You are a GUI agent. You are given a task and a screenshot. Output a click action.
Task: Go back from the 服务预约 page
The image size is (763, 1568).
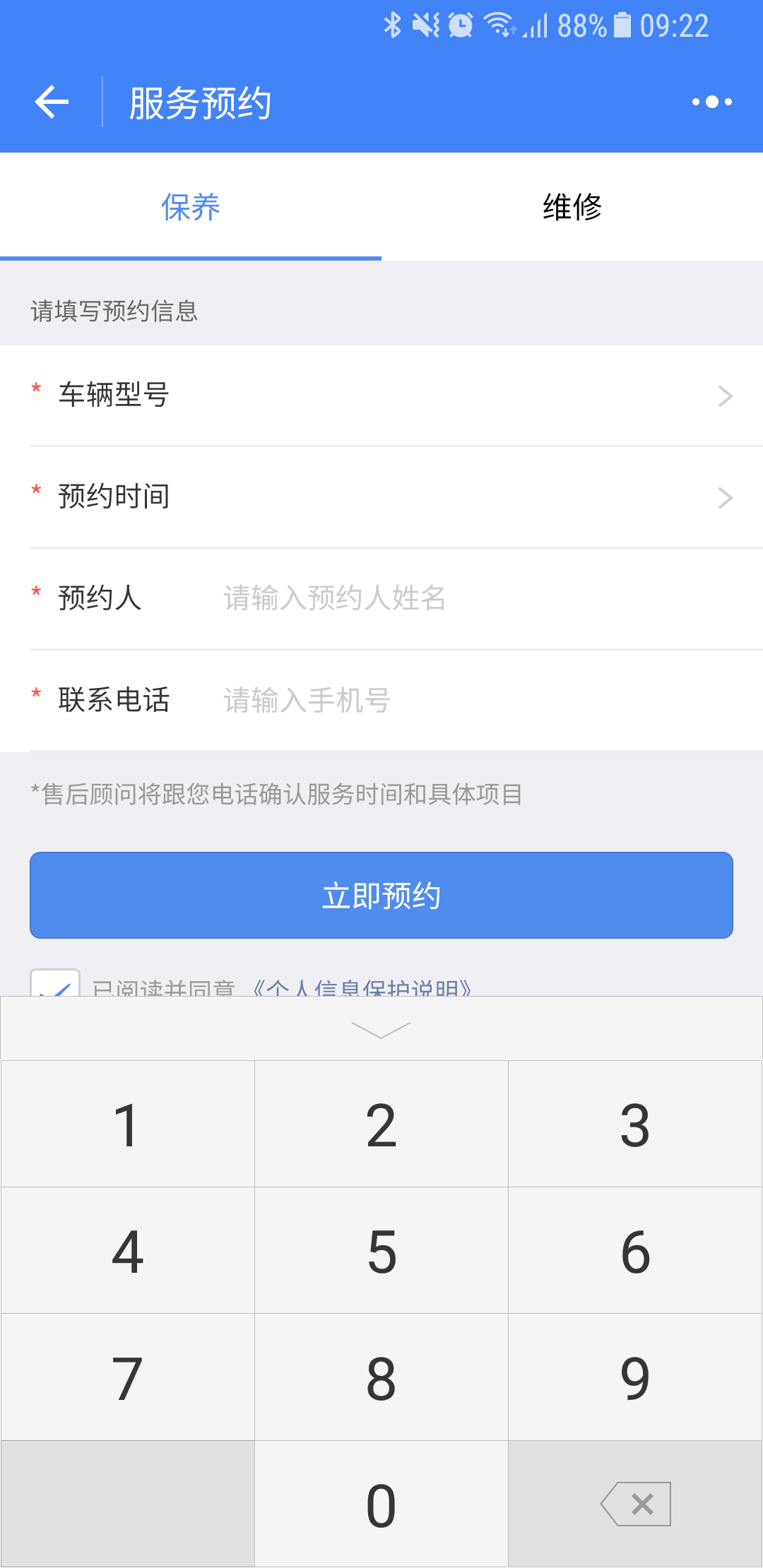[52, 102]
